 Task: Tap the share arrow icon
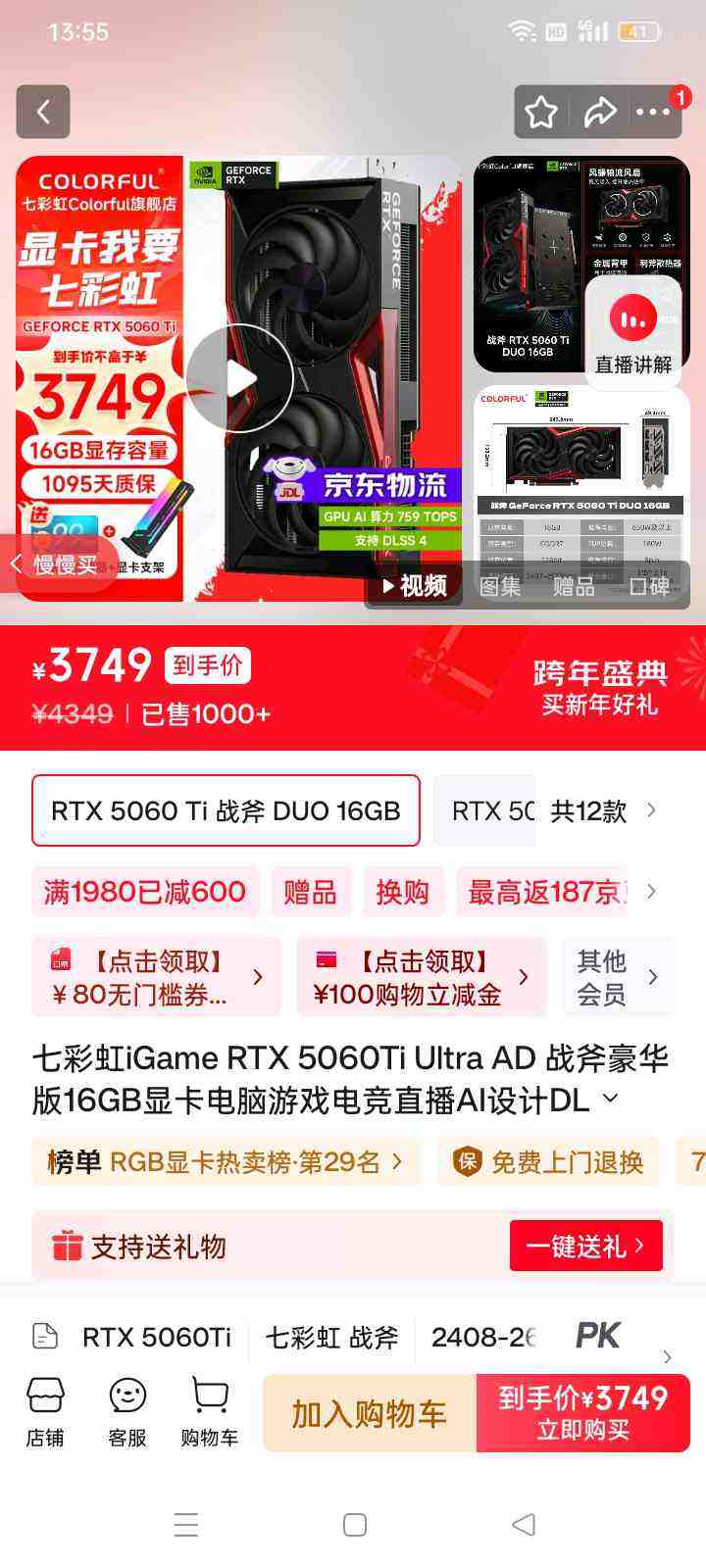pyautogui.click(x=599, y=112)
